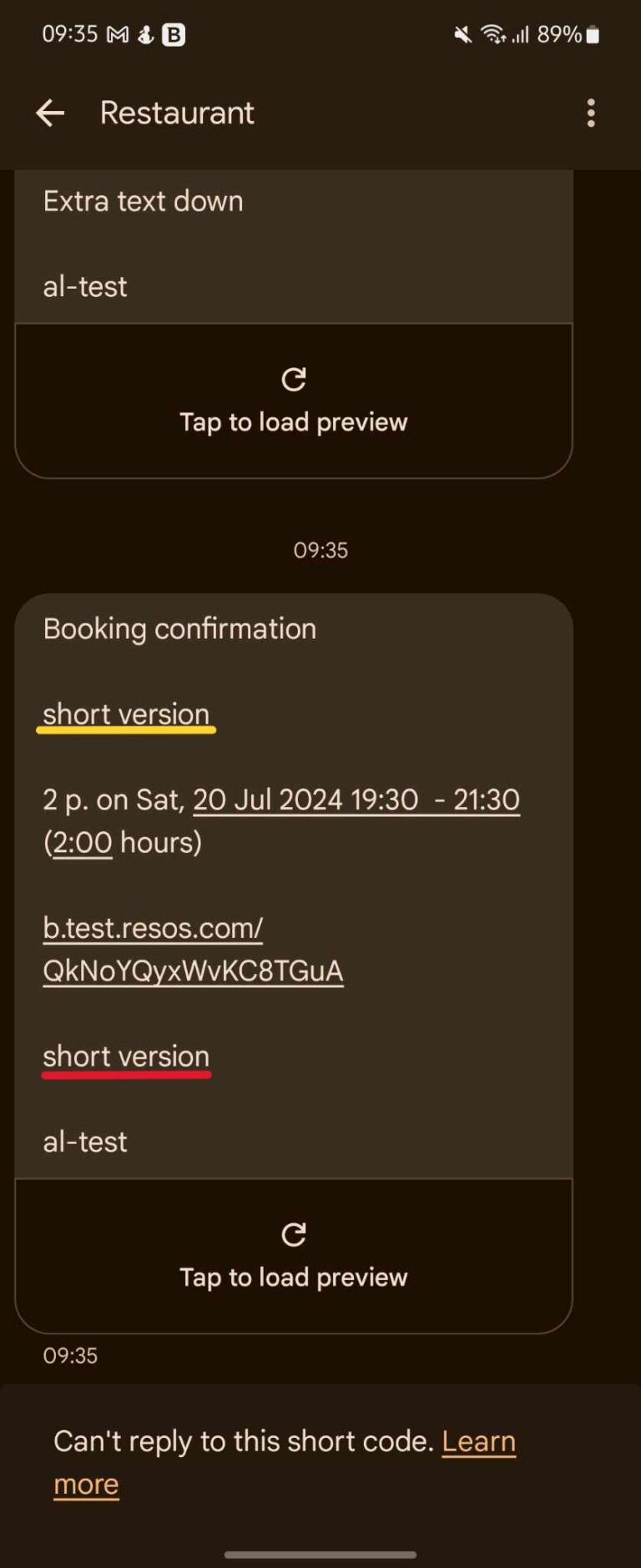Tap the Wi-Fi icon in the status bar
Viewport: 641px width, 1568px height.
[492, 33]
